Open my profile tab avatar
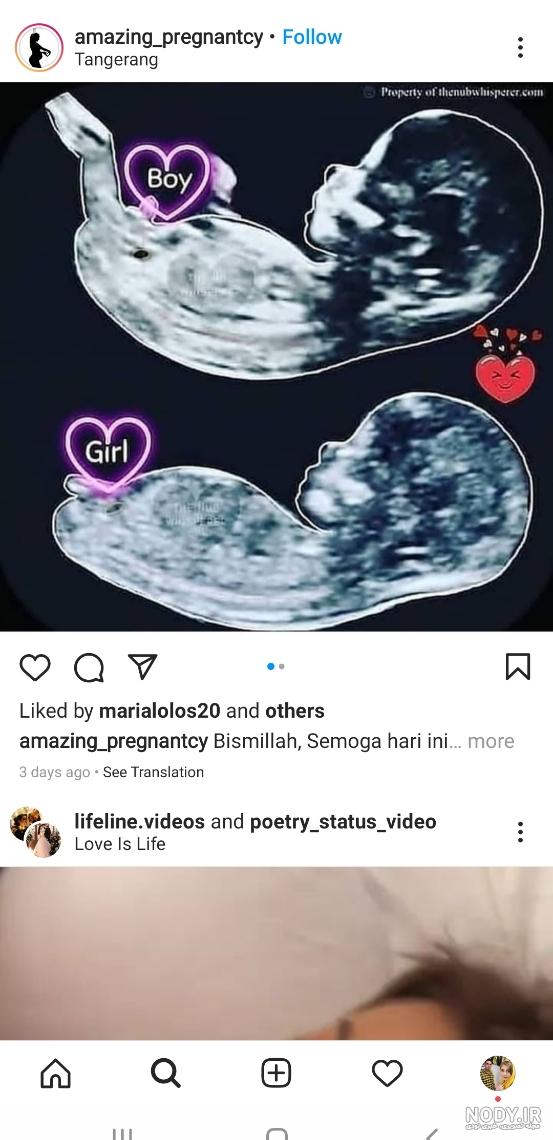This screenshot has width=553, height=1140. click(x=498, y=1073)
